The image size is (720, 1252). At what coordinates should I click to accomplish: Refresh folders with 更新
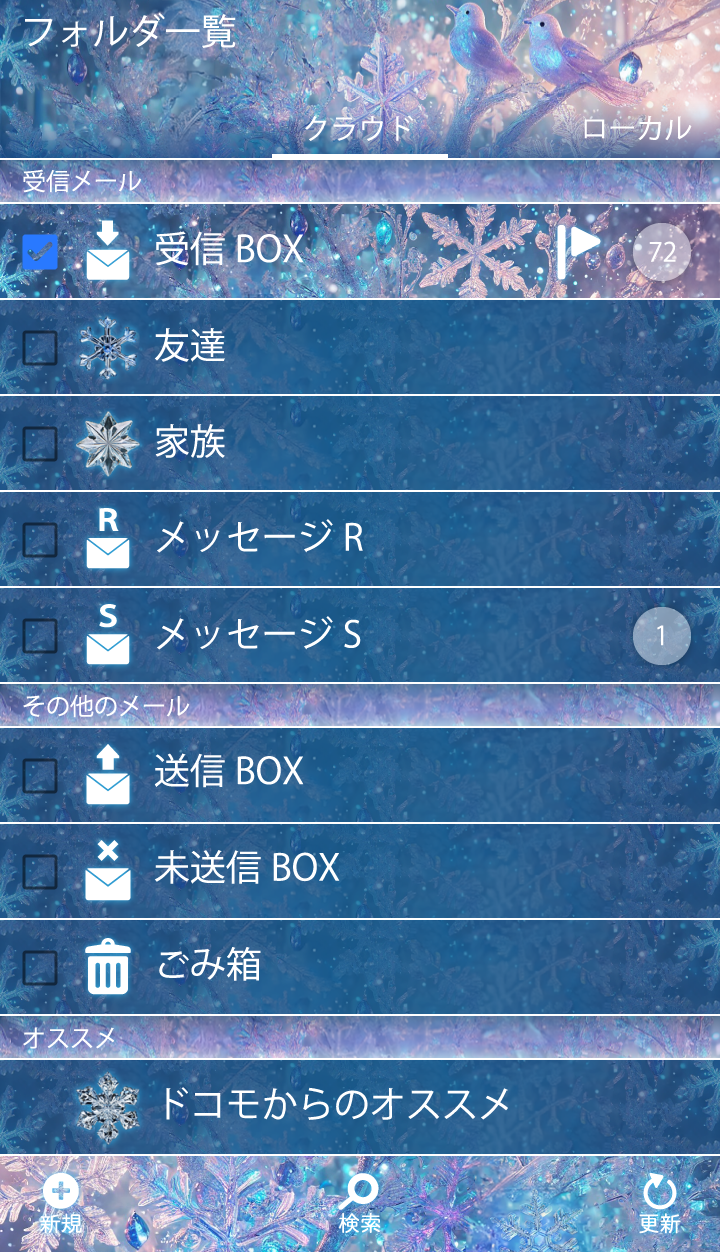pyautogui.click(x=659, y=1204)
